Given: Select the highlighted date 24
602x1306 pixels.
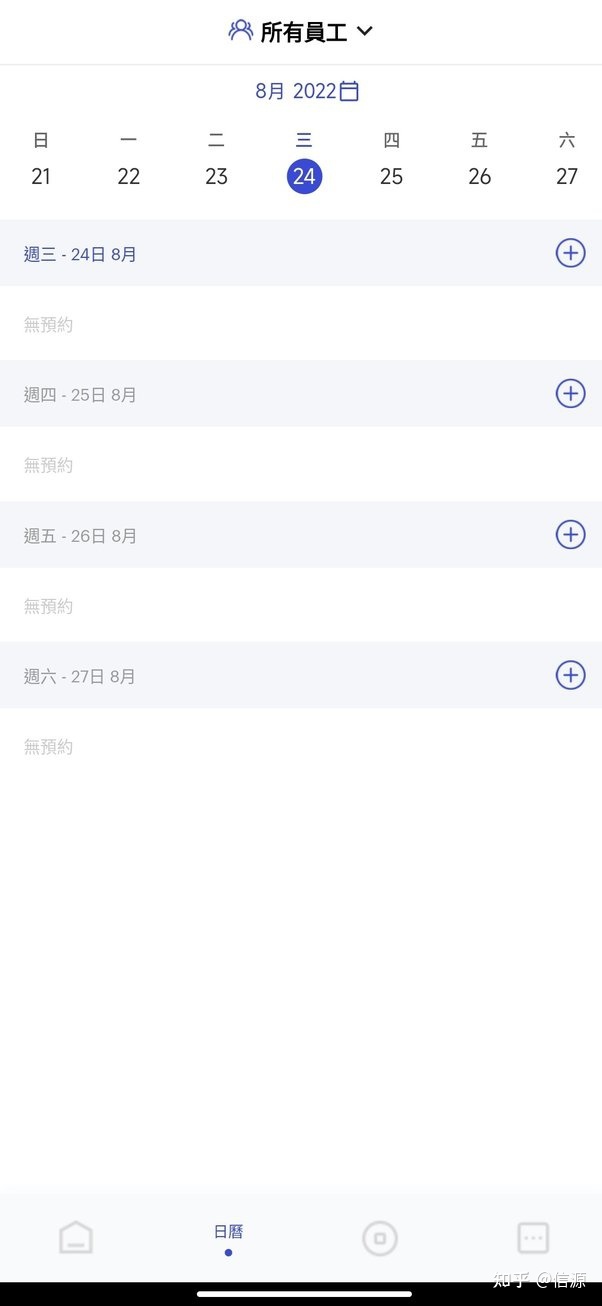Looking at the screenshot, I should [304, 177].
